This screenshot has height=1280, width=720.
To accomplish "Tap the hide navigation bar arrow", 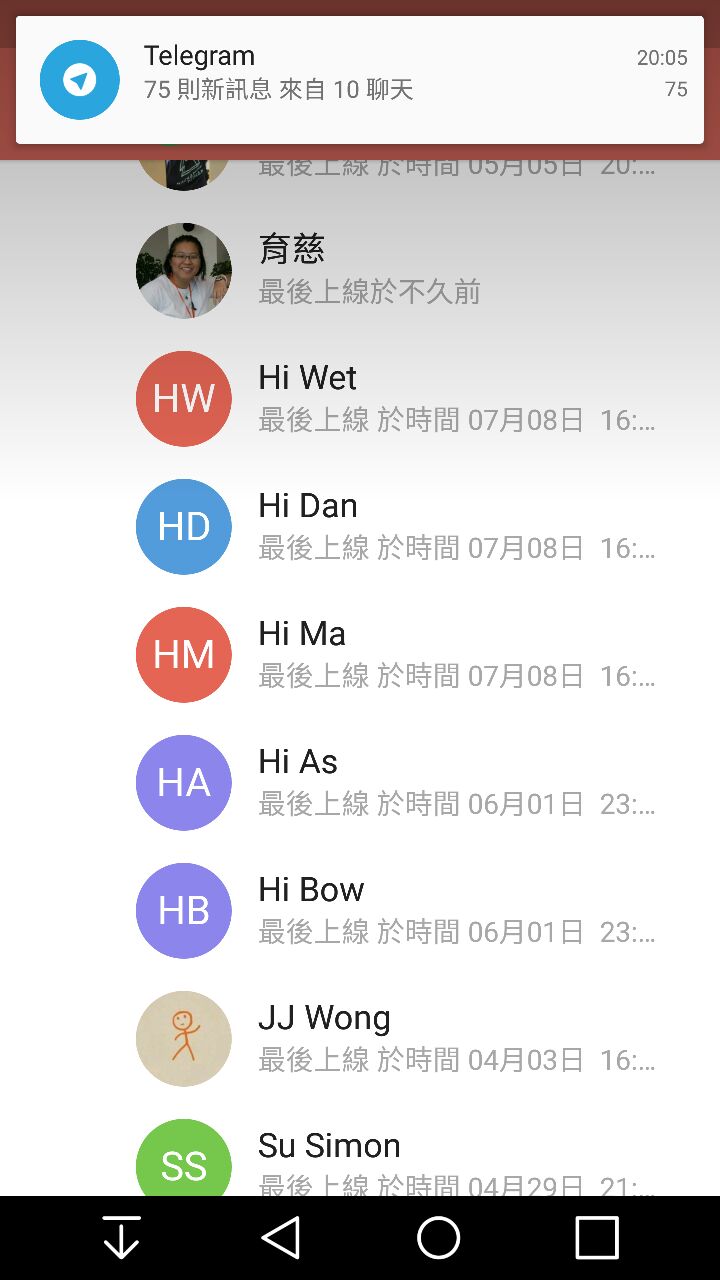I will (x=122, y=1238).
